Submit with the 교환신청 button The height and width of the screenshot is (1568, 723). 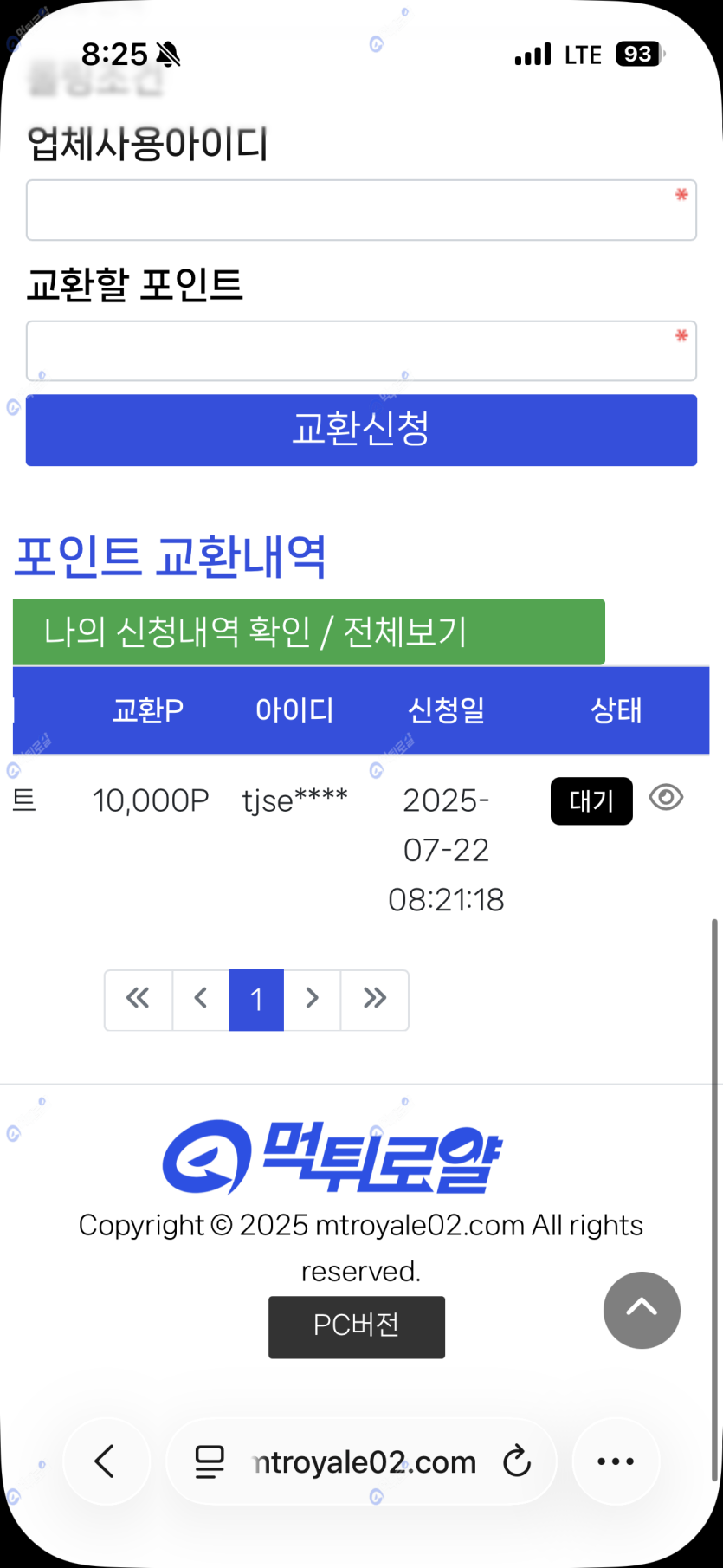pos(361,431)
